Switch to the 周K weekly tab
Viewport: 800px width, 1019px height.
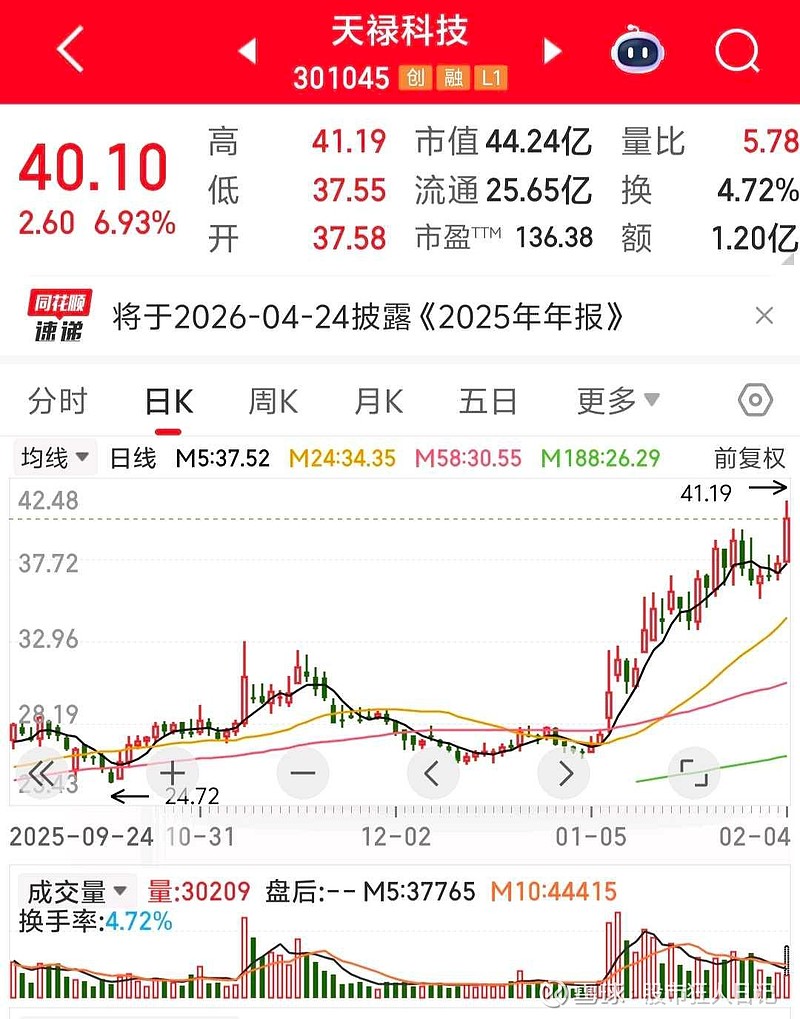pos(272,400)
